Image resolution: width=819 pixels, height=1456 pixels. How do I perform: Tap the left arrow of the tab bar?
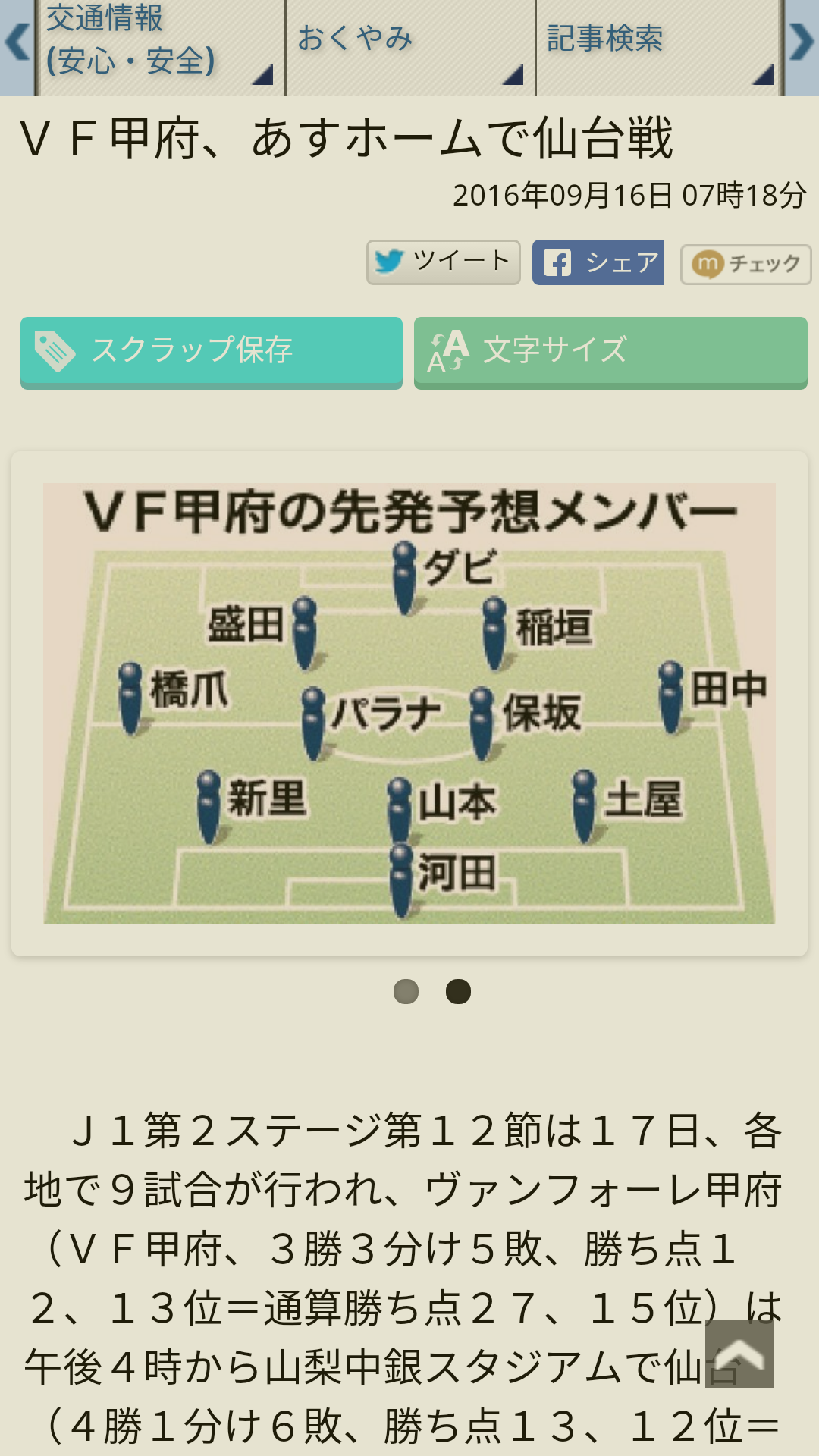coord(17,47)
